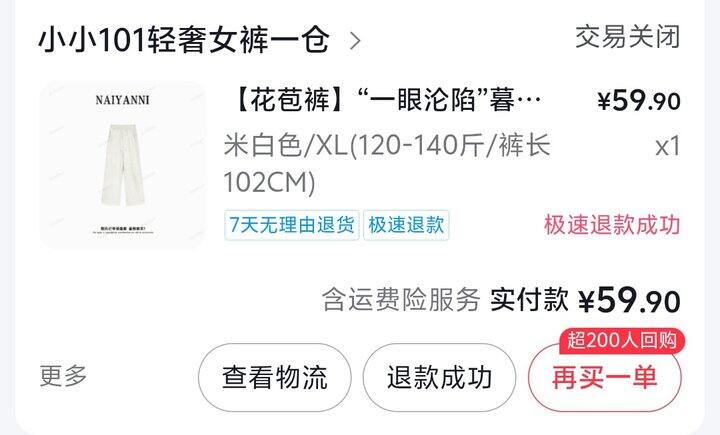The image size is (720, 435).
Task: Tap 更多 for more order options
Action: 63,377
